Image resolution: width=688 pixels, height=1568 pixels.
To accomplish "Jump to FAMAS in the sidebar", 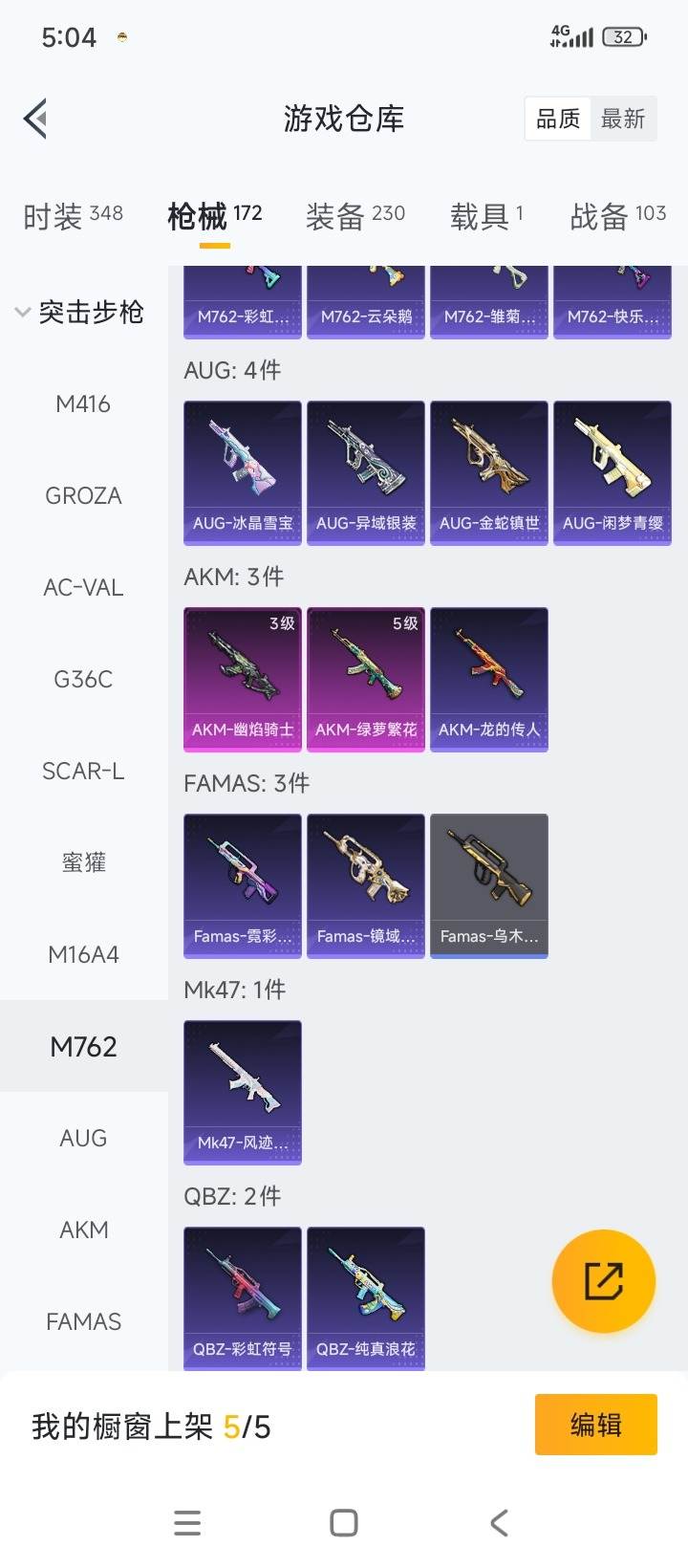I will pyautogui.click(x=83, y=1321).
